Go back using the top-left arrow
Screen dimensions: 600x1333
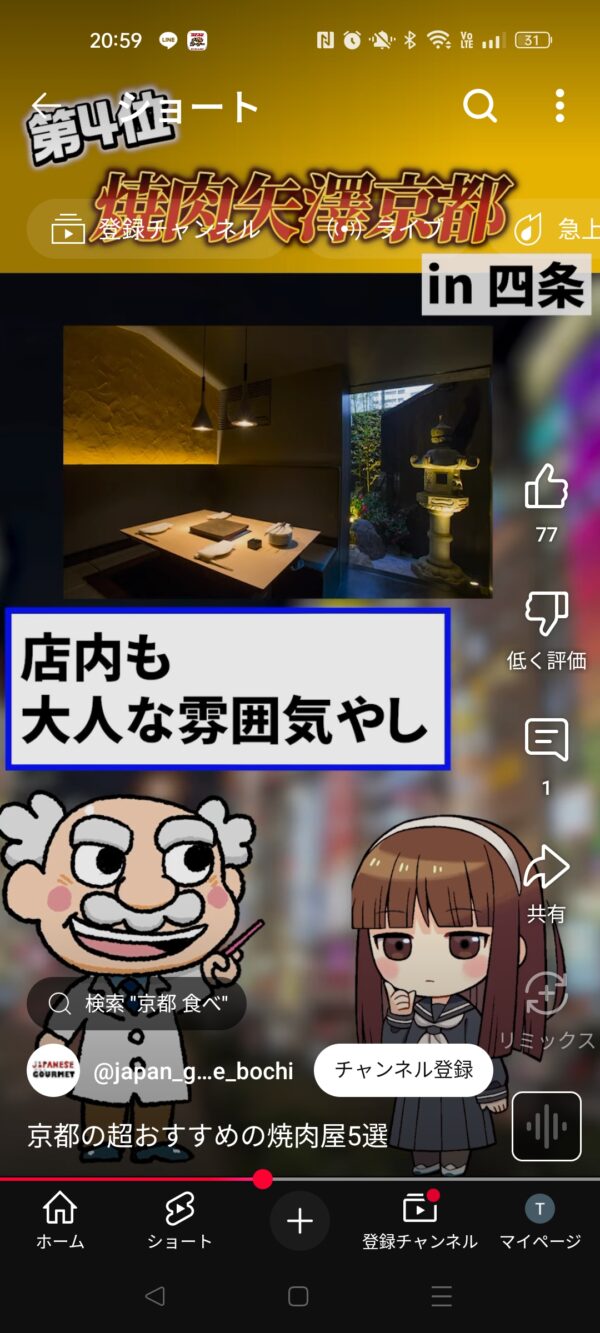(x=42, y=104)
